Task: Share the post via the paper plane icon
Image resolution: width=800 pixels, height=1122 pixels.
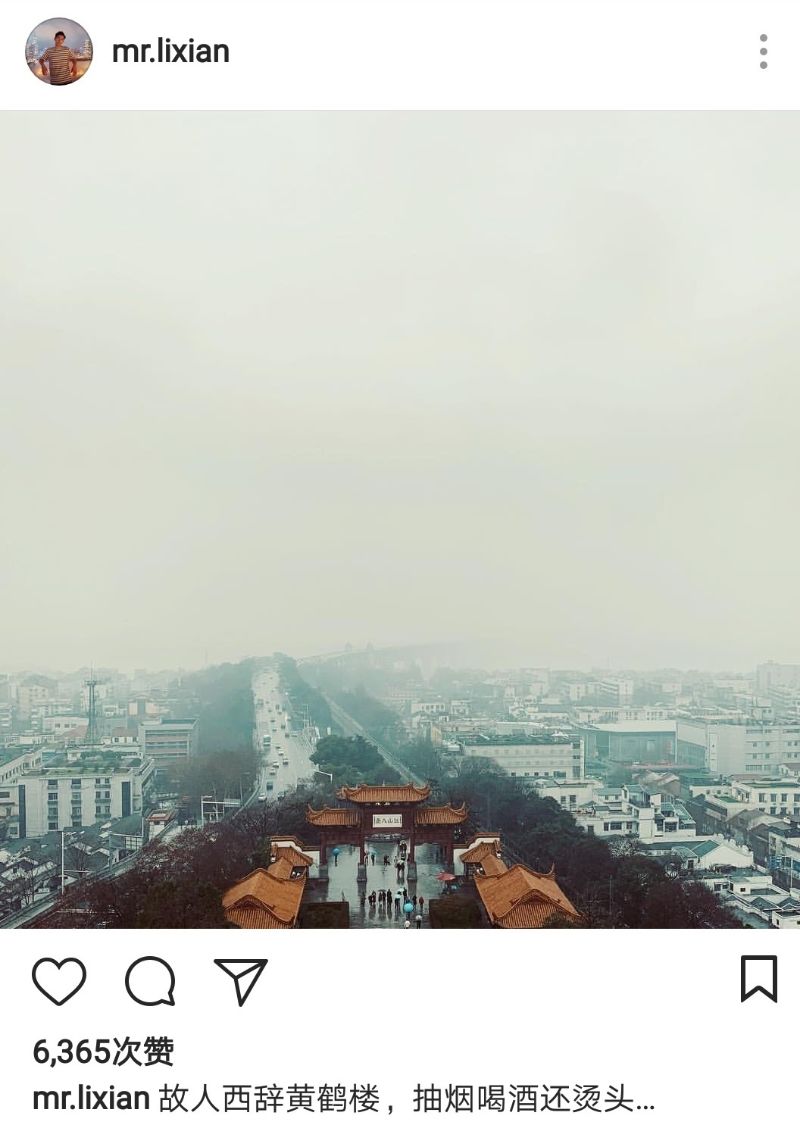Action: click(x=241, y=981)
